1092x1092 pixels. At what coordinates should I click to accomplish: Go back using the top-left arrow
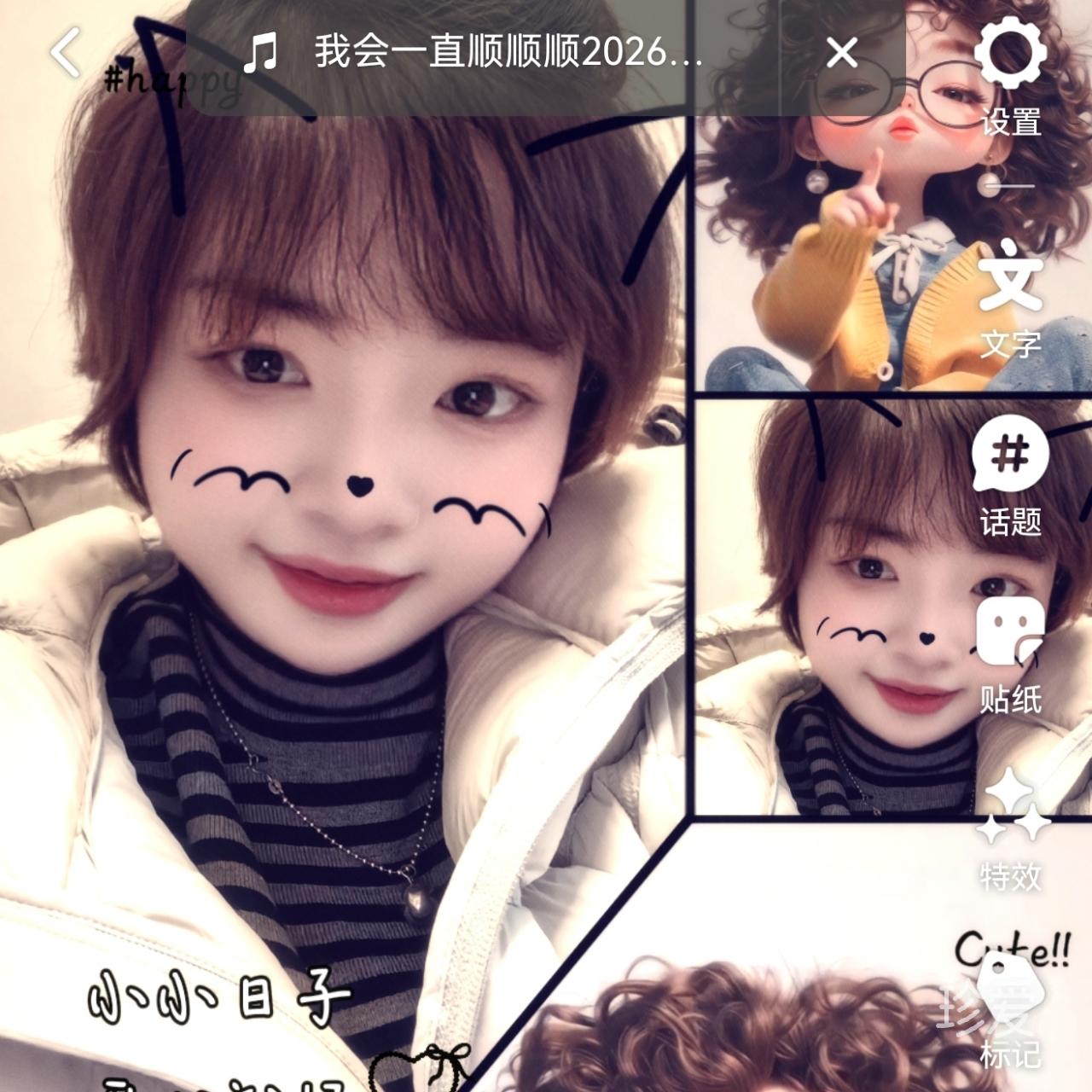[x=66, y=53]
